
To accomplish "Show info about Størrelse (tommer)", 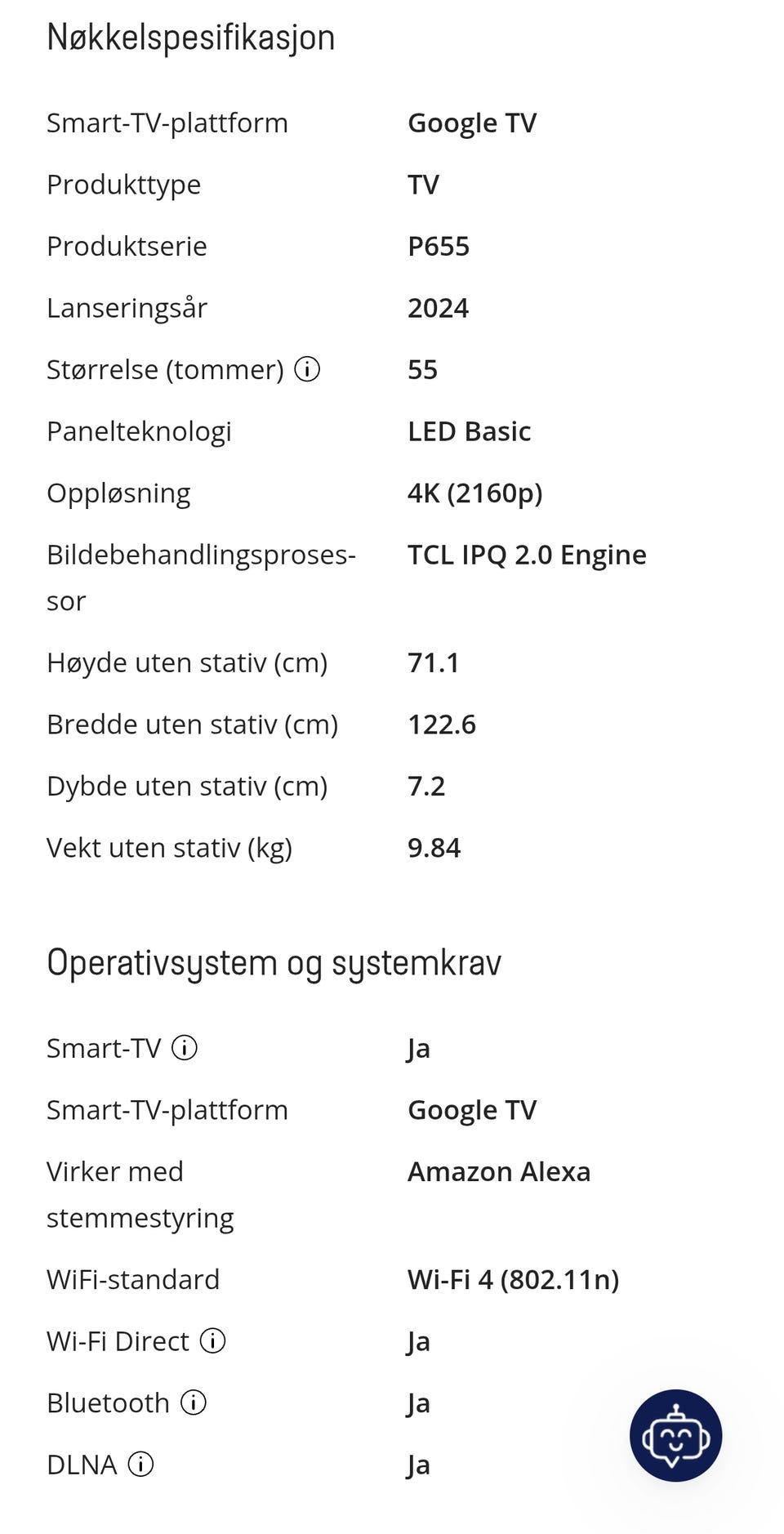I will (x=307, y=369).
